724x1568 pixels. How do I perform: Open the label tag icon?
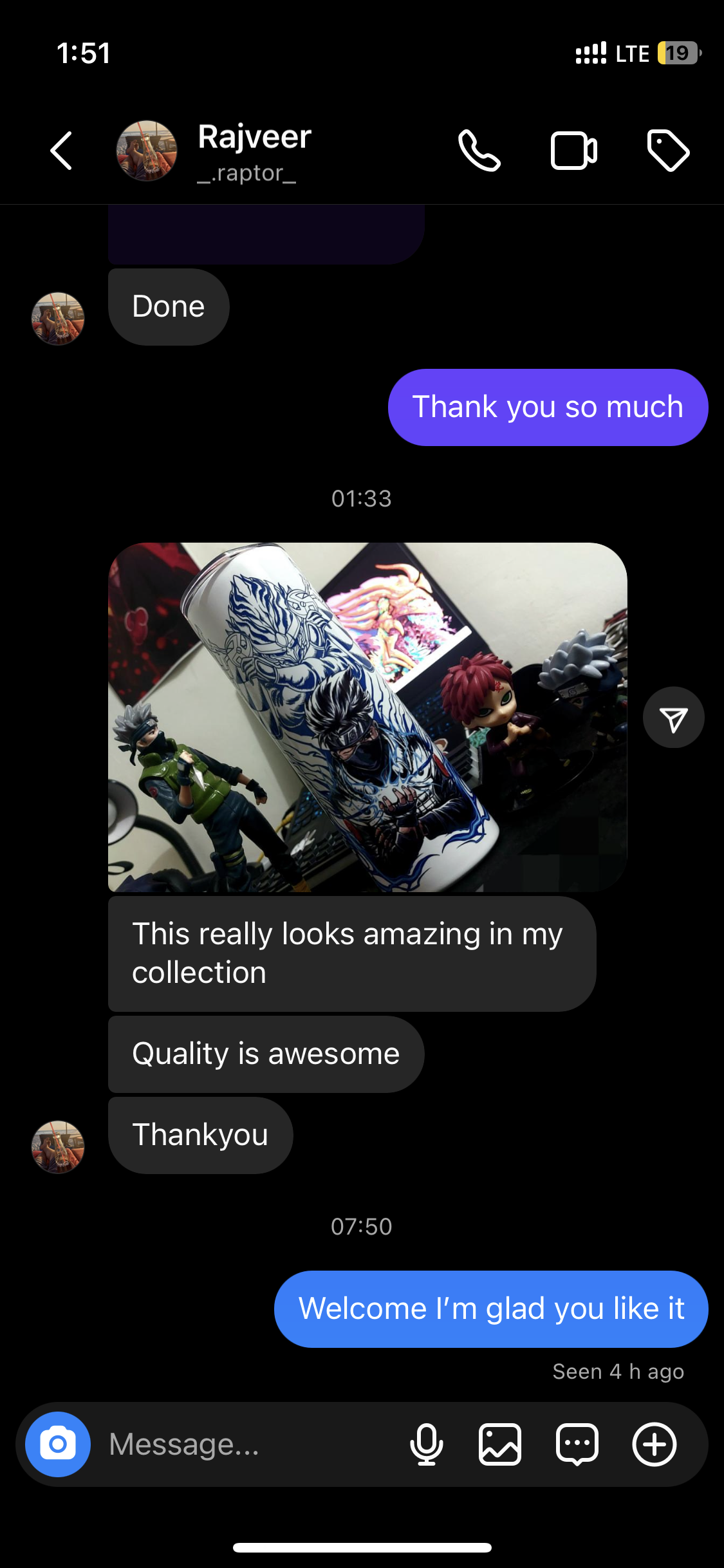[x=667, y=151]
